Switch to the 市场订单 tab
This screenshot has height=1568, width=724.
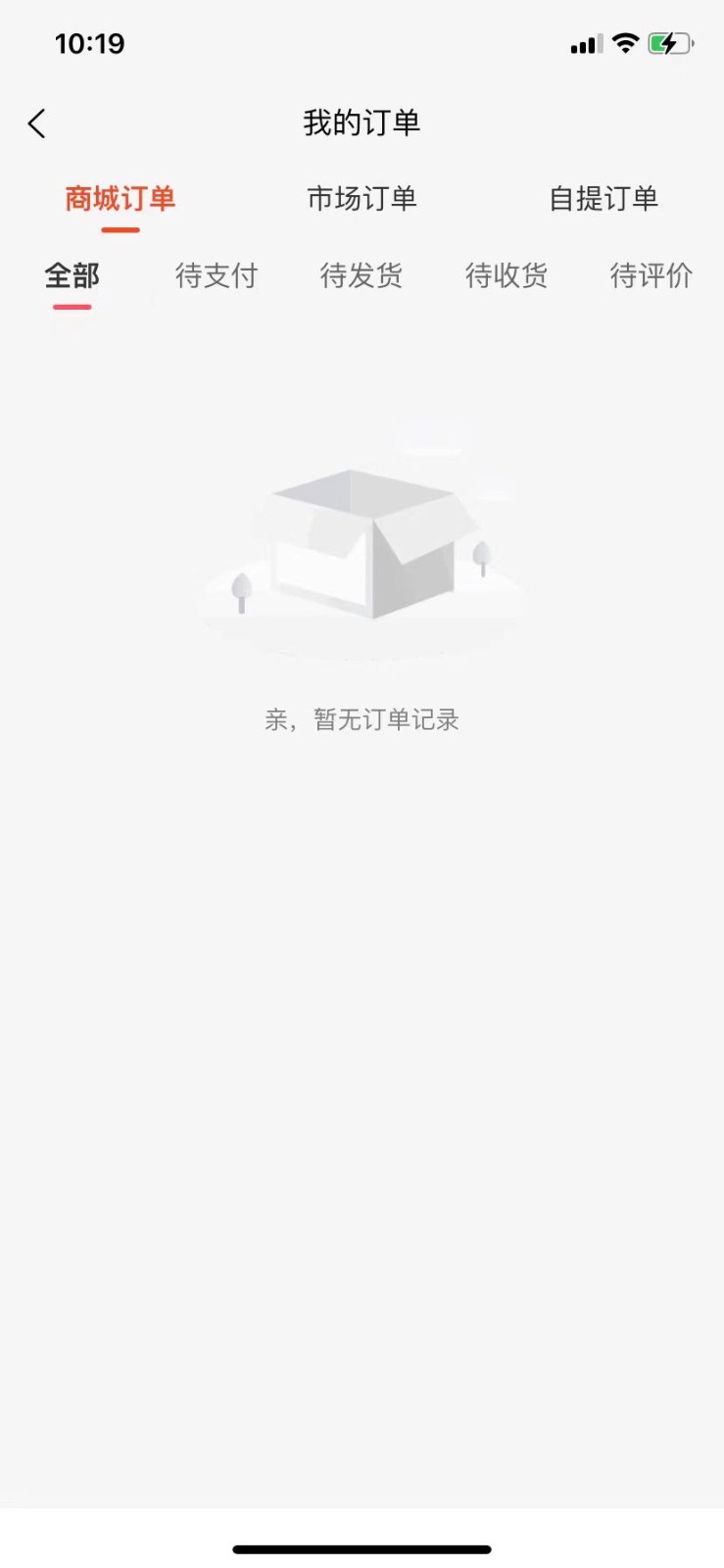362,199
